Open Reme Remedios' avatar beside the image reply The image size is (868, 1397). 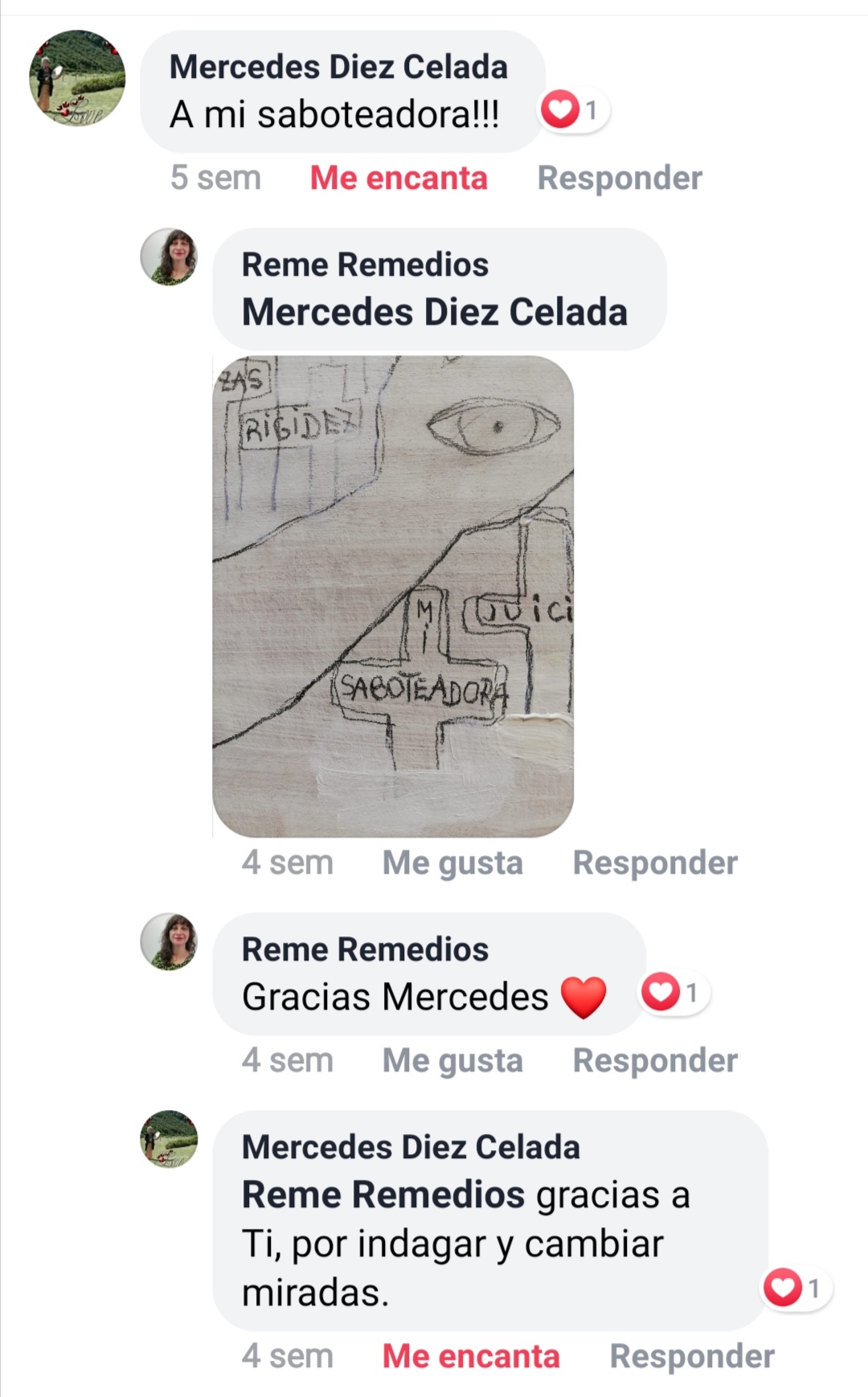(169, 257)
